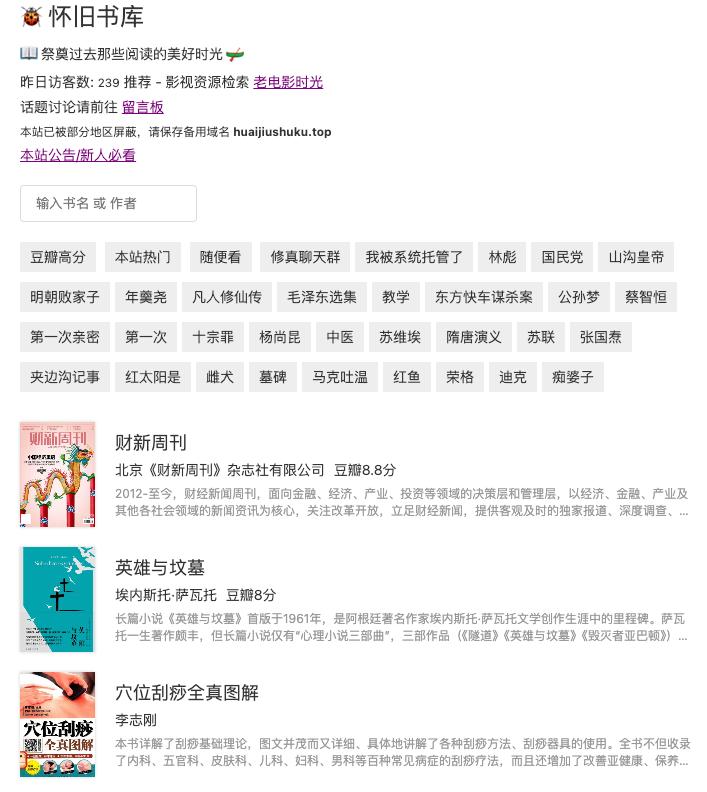707x792 pixels.
Task: Choose the 十宗罪 tag
Action: [x=213, y=337]
